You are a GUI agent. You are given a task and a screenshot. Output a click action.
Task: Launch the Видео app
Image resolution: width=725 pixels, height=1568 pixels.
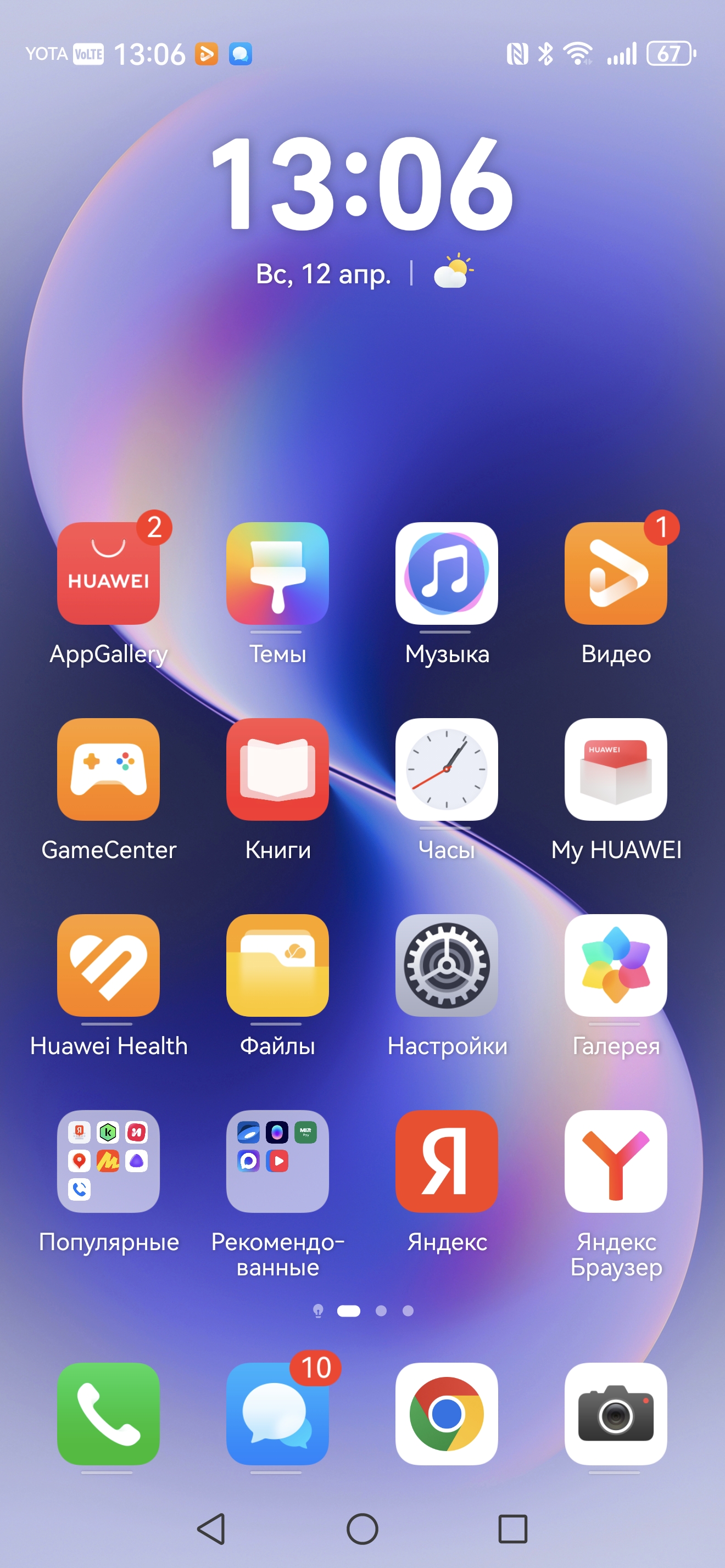click(x=616, y=573)
